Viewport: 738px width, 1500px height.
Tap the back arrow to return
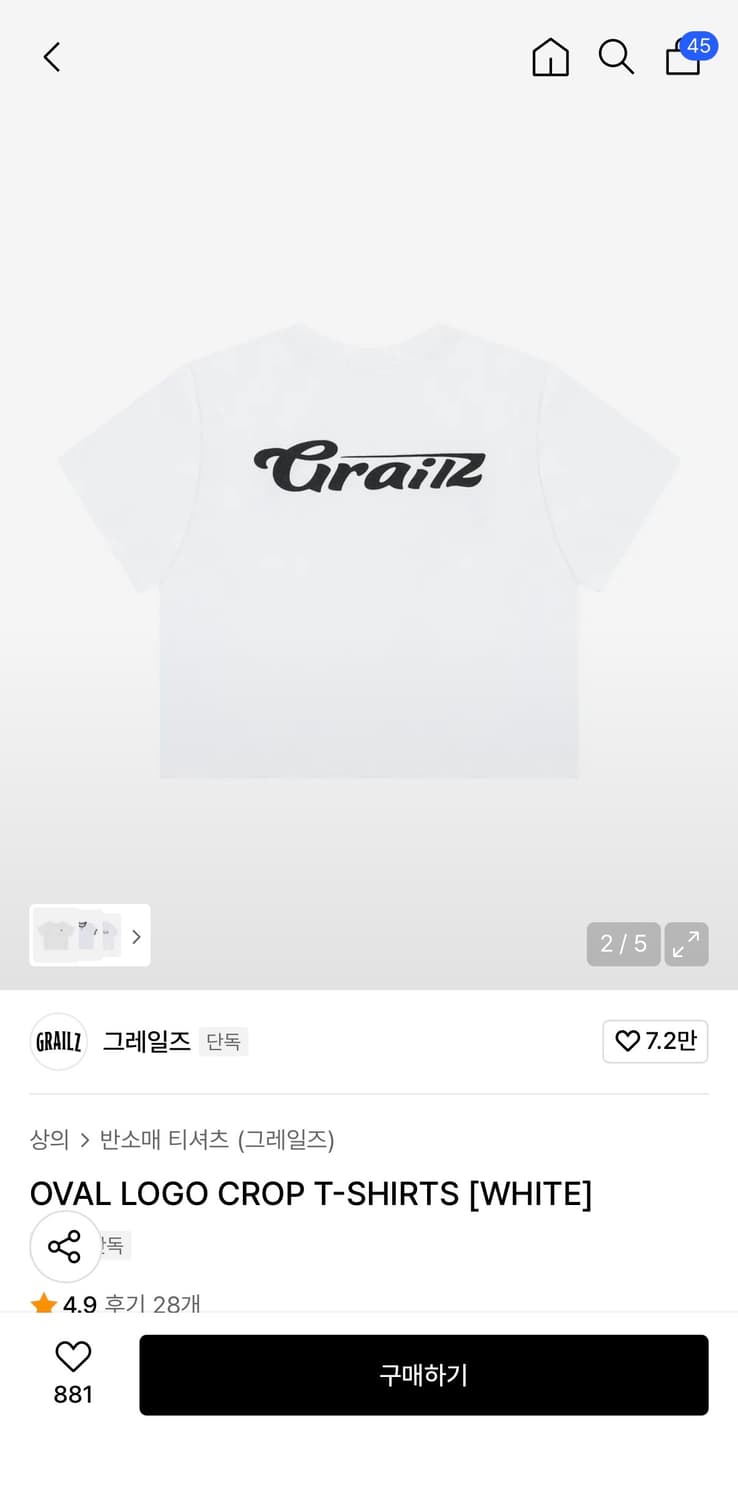51,57
